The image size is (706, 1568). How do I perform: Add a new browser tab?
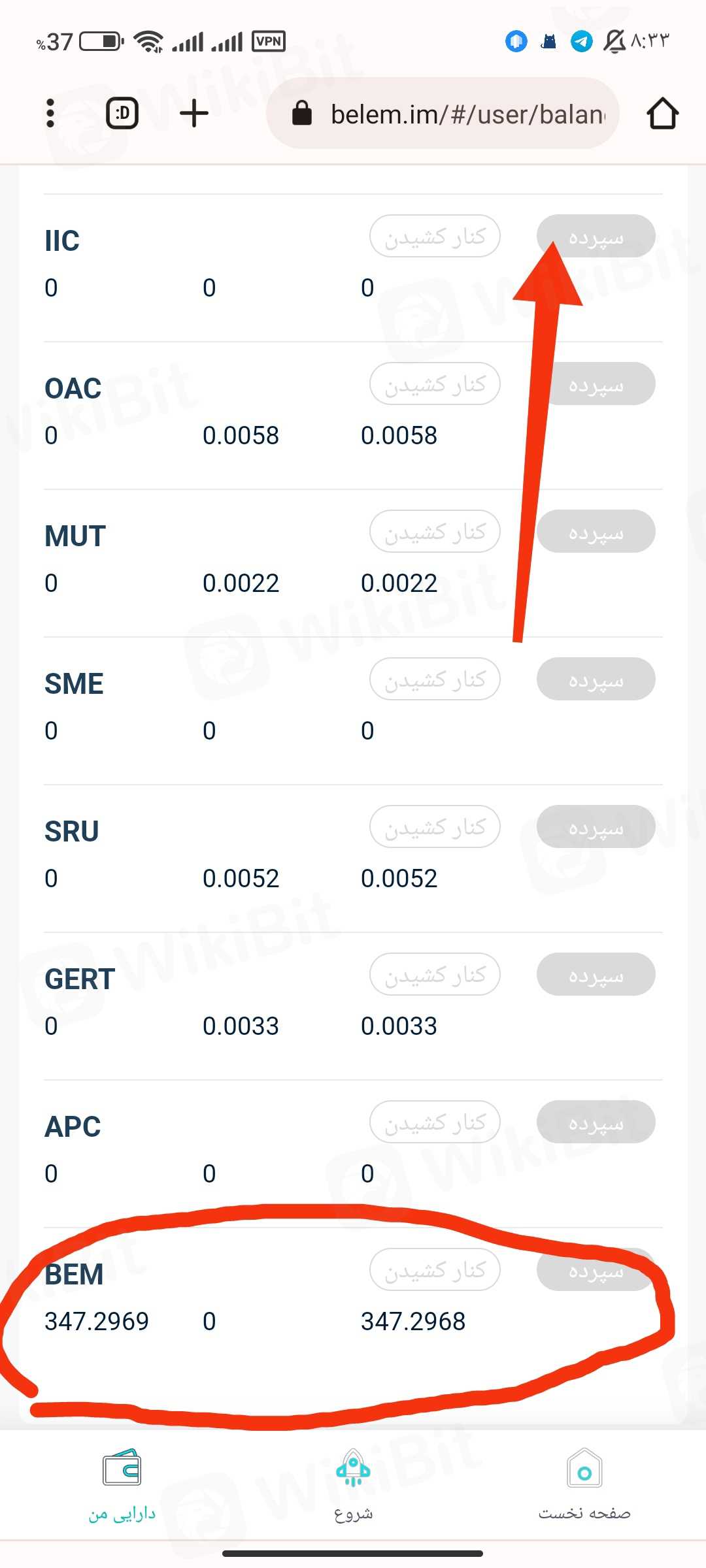coord(194,114)
